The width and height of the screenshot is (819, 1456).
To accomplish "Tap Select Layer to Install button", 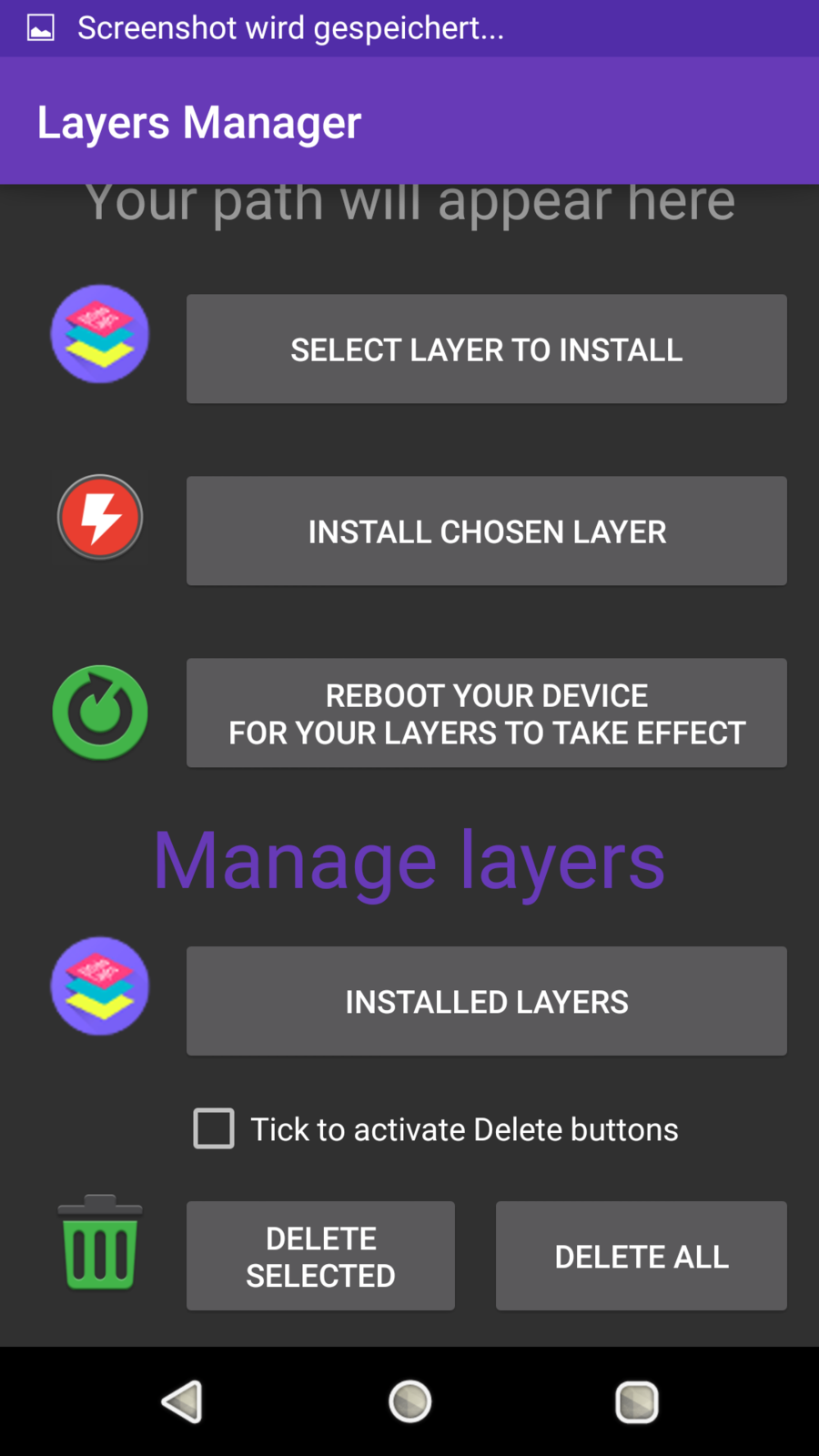I will tap(486, 349).
